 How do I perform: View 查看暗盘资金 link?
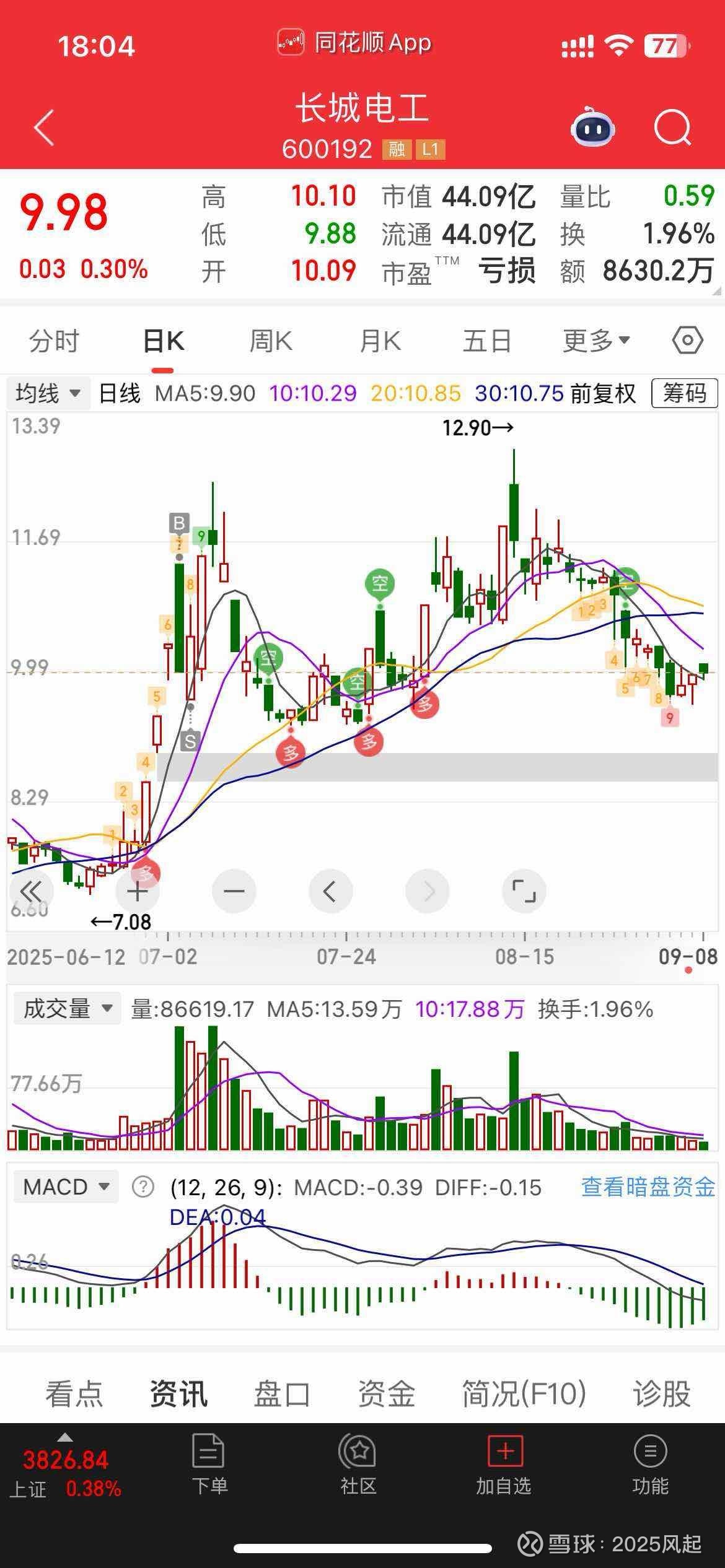click(648, 1187)
